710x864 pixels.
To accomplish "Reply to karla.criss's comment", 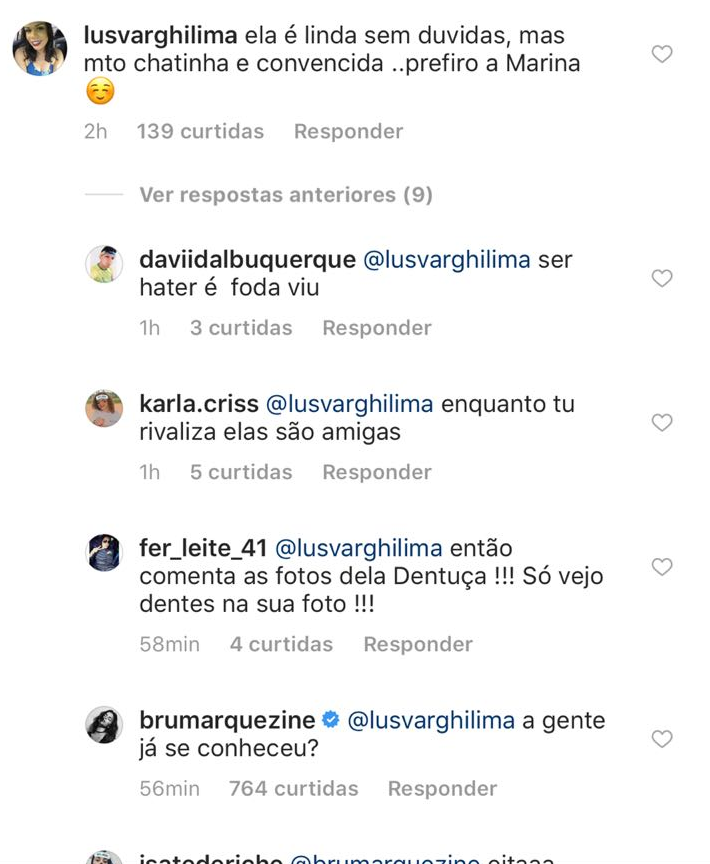I will pos(377,472).
